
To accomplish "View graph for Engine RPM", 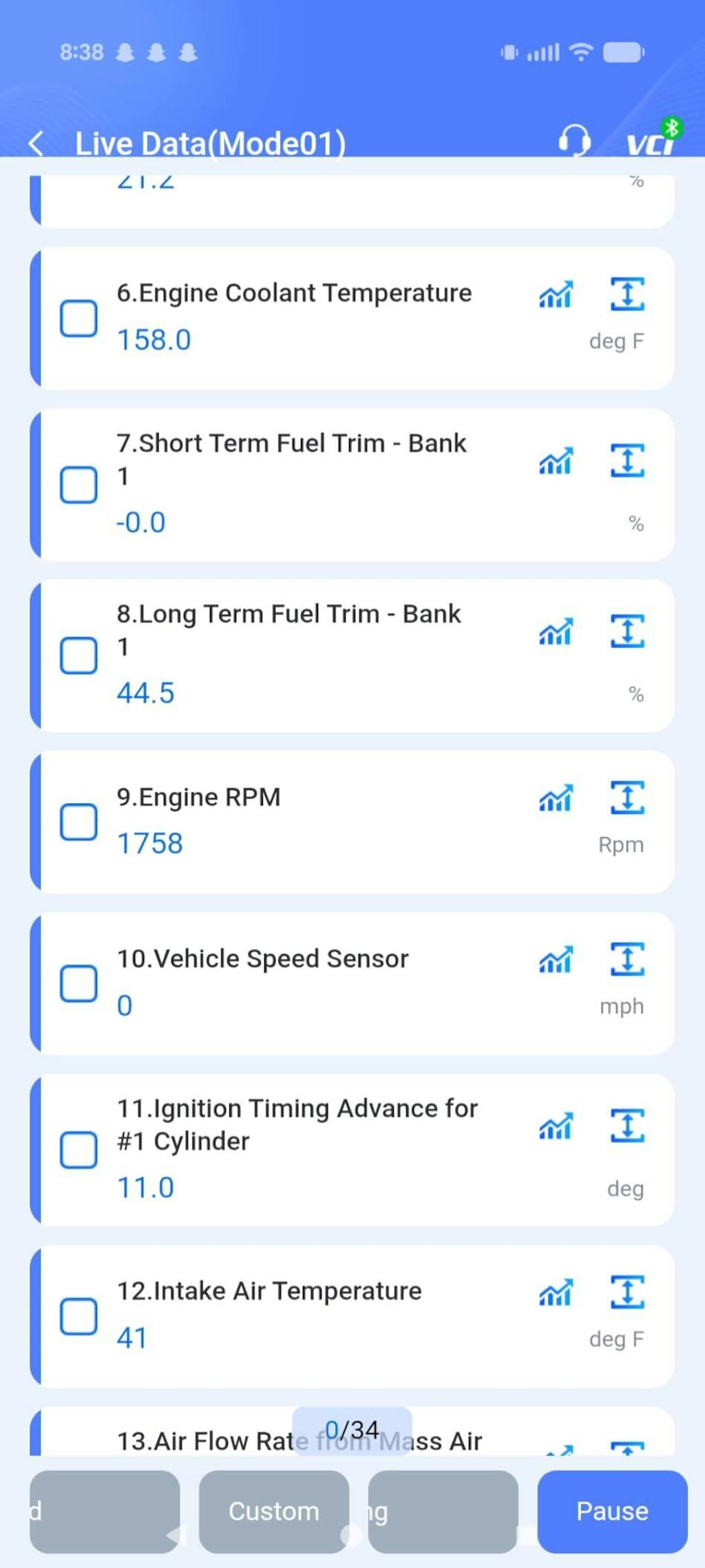I will [x=556, y=798].
